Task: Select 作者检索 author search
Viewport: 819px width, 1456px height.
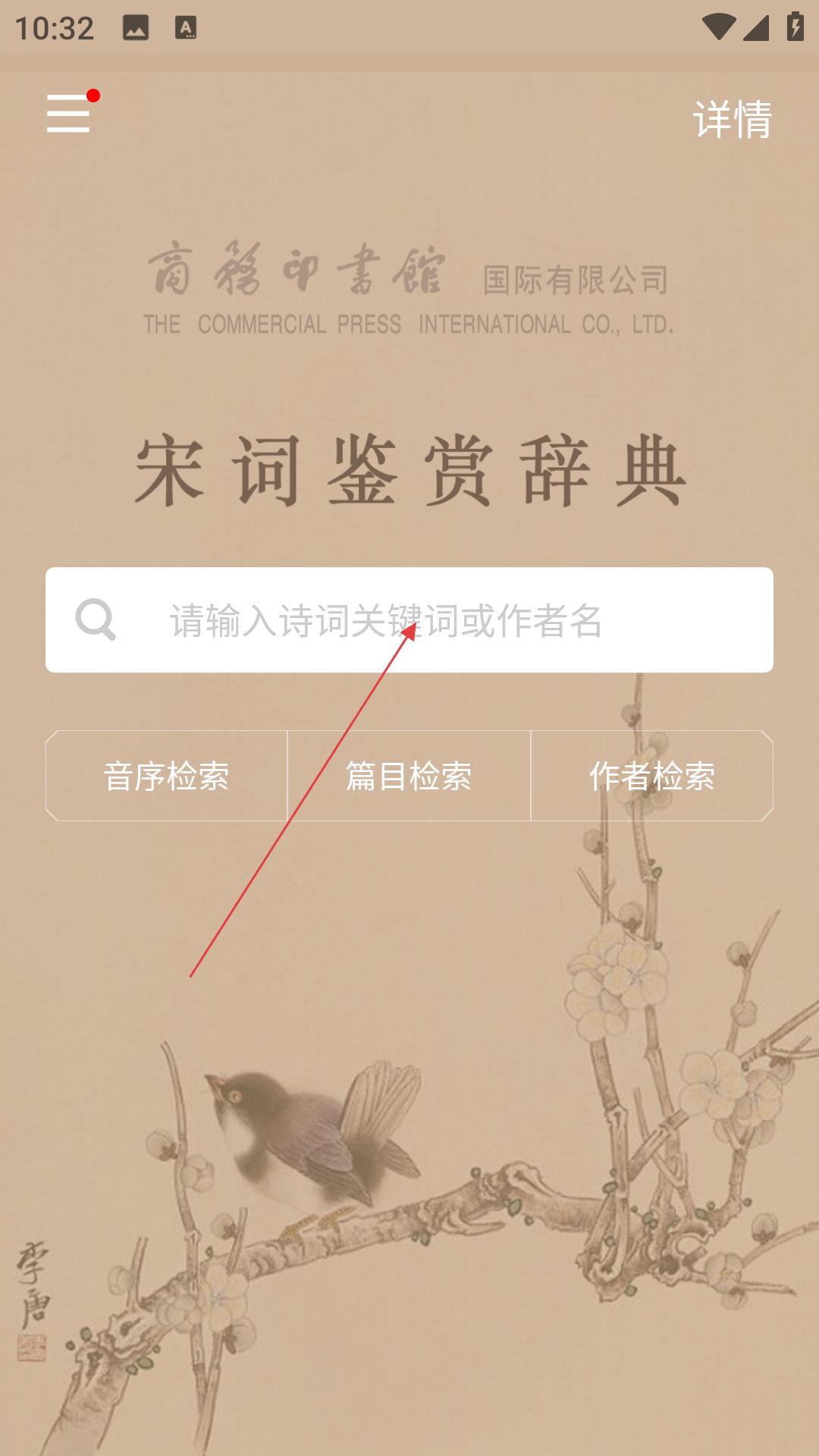Action: (652, 776)
